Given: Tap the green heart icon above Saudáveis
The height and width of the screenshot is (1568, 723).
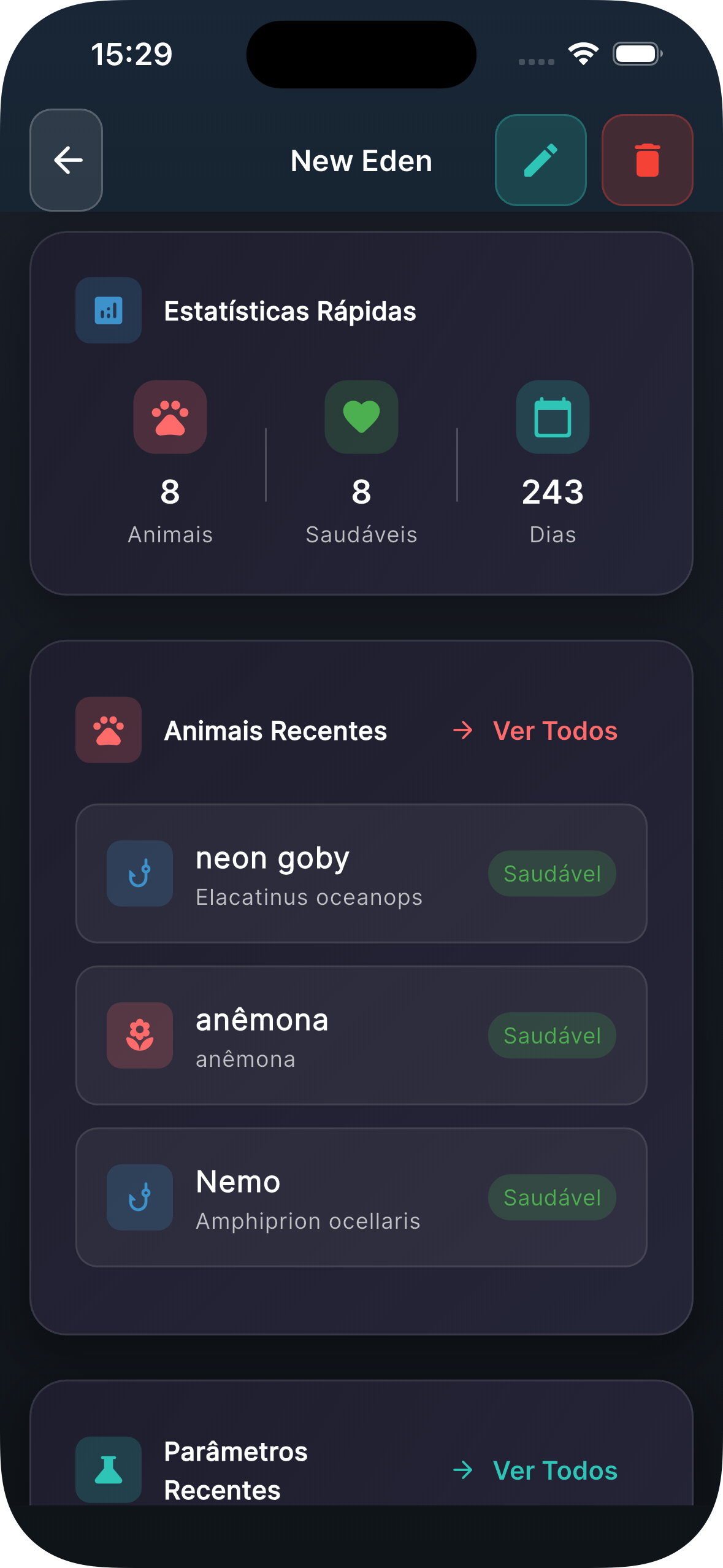Looking at the screenshot, I should [361, 418].
